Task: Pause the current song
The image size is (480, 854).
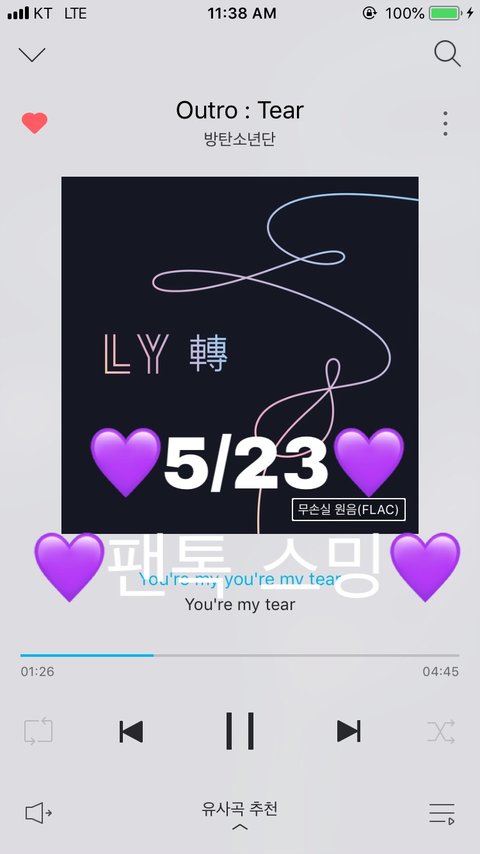Action: point(240,731)
